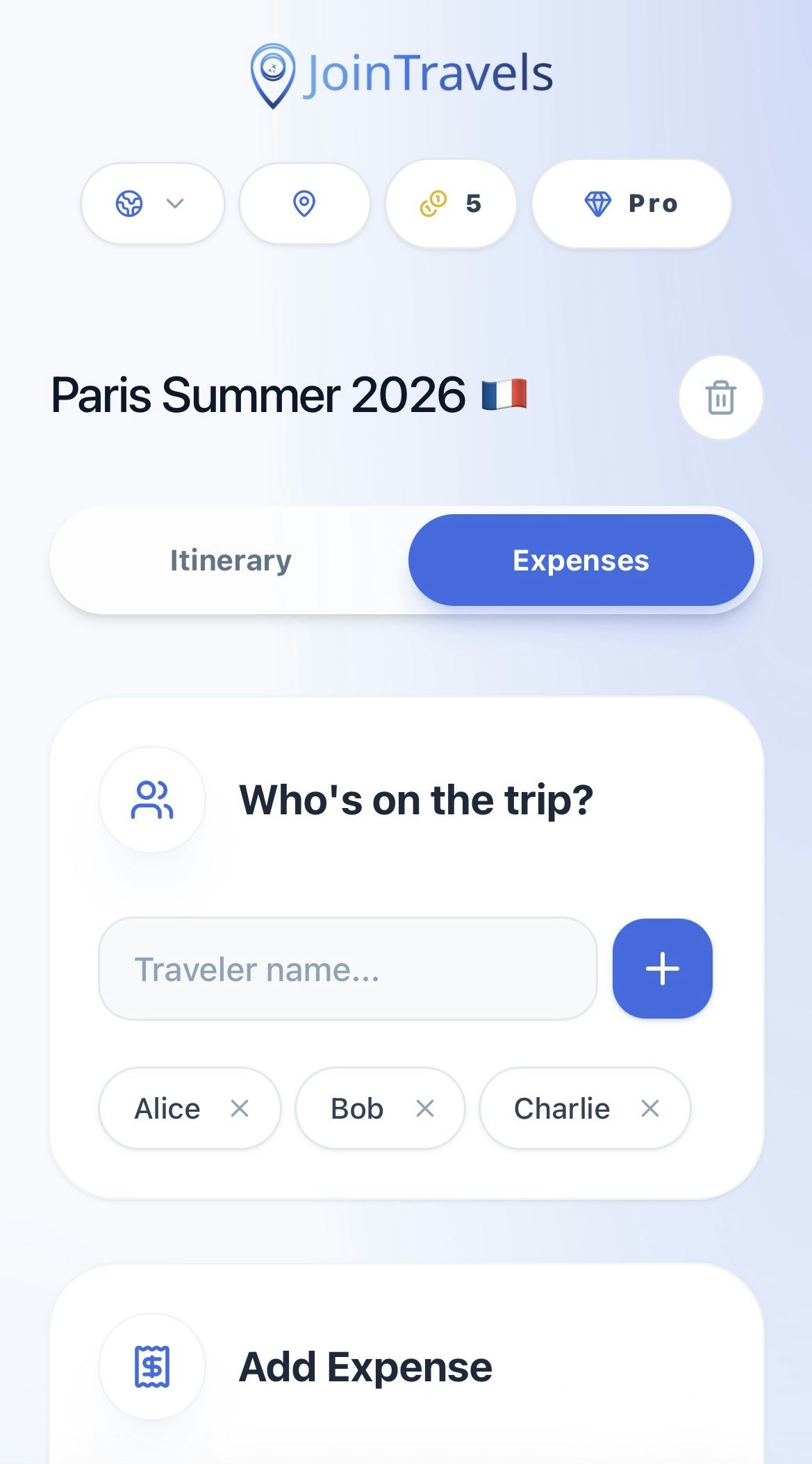812x1464 pixels.
Task: Select the Expenses tab
Action: [x=580, y=561]
